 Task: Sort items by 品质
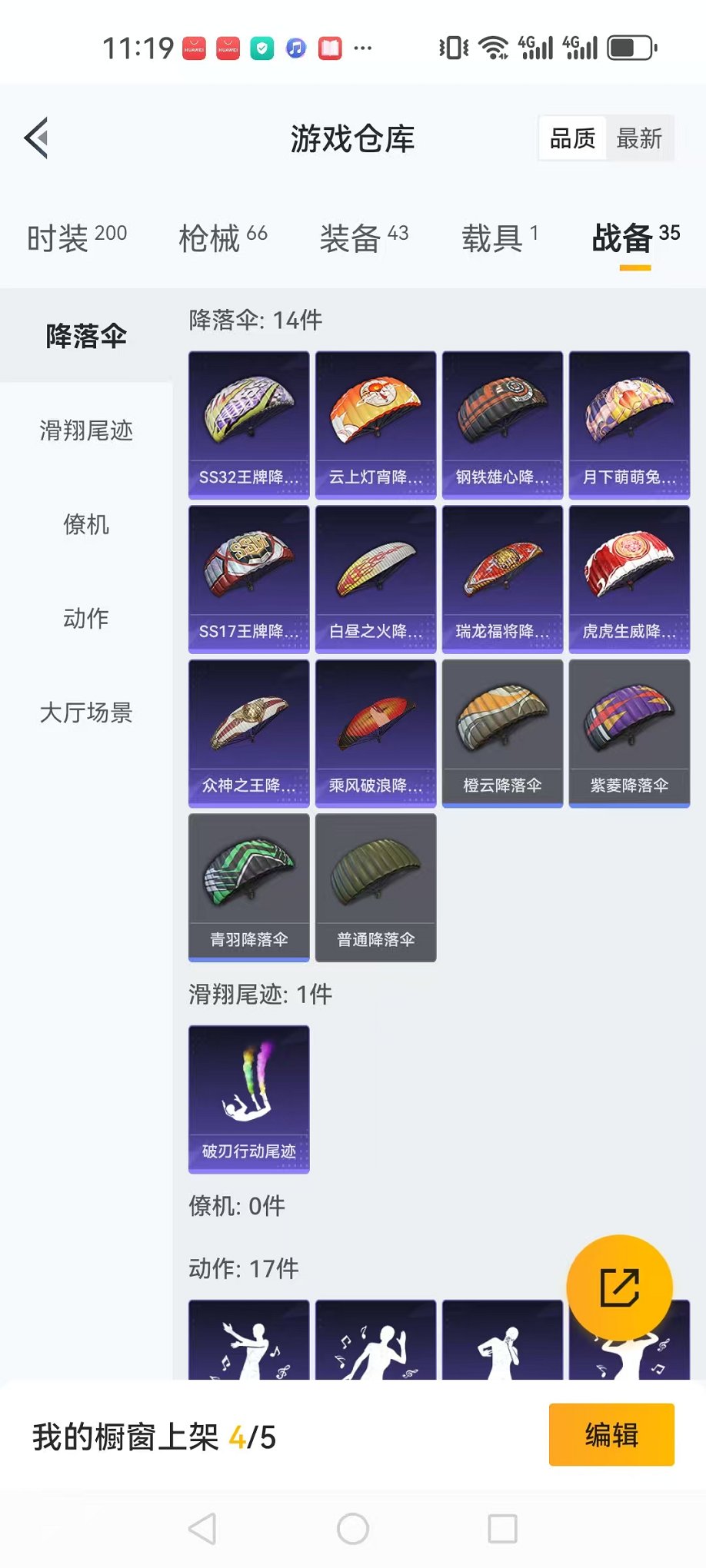pyautogui.click(x=572, y=139)
